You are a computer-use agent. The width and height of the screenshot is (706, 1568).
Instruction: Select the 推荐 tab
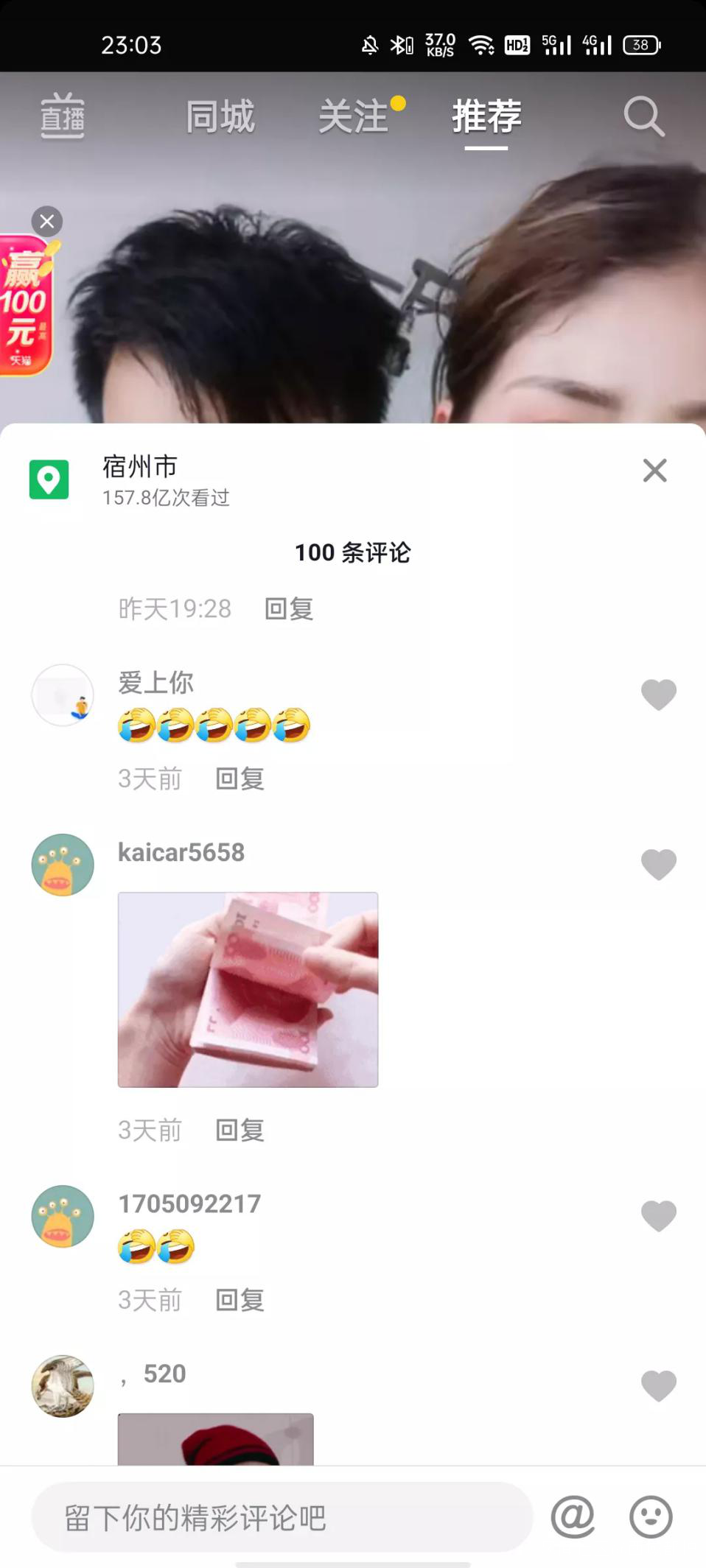486,116
